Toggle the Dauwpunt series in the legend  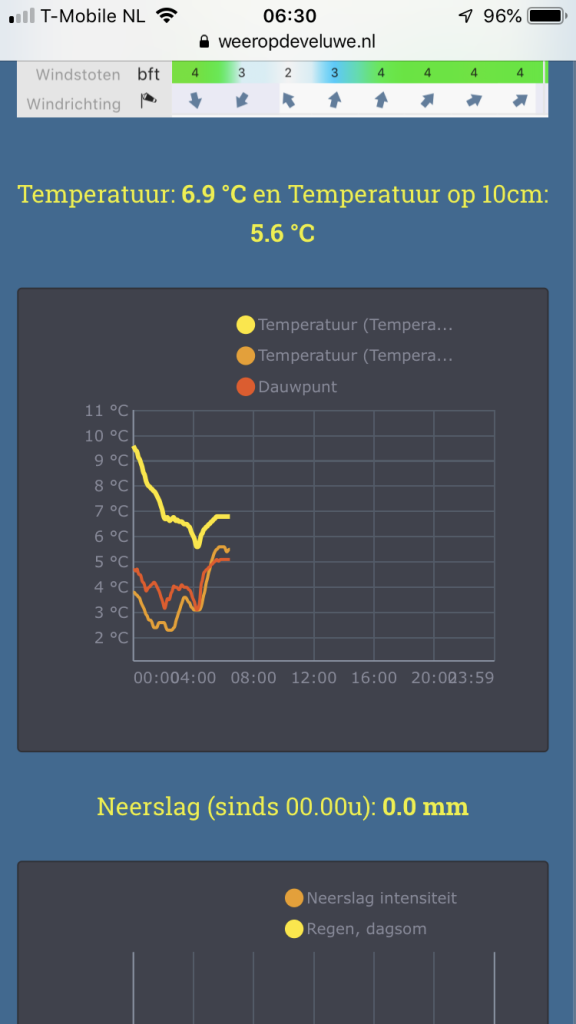click(x=287, y=387)
